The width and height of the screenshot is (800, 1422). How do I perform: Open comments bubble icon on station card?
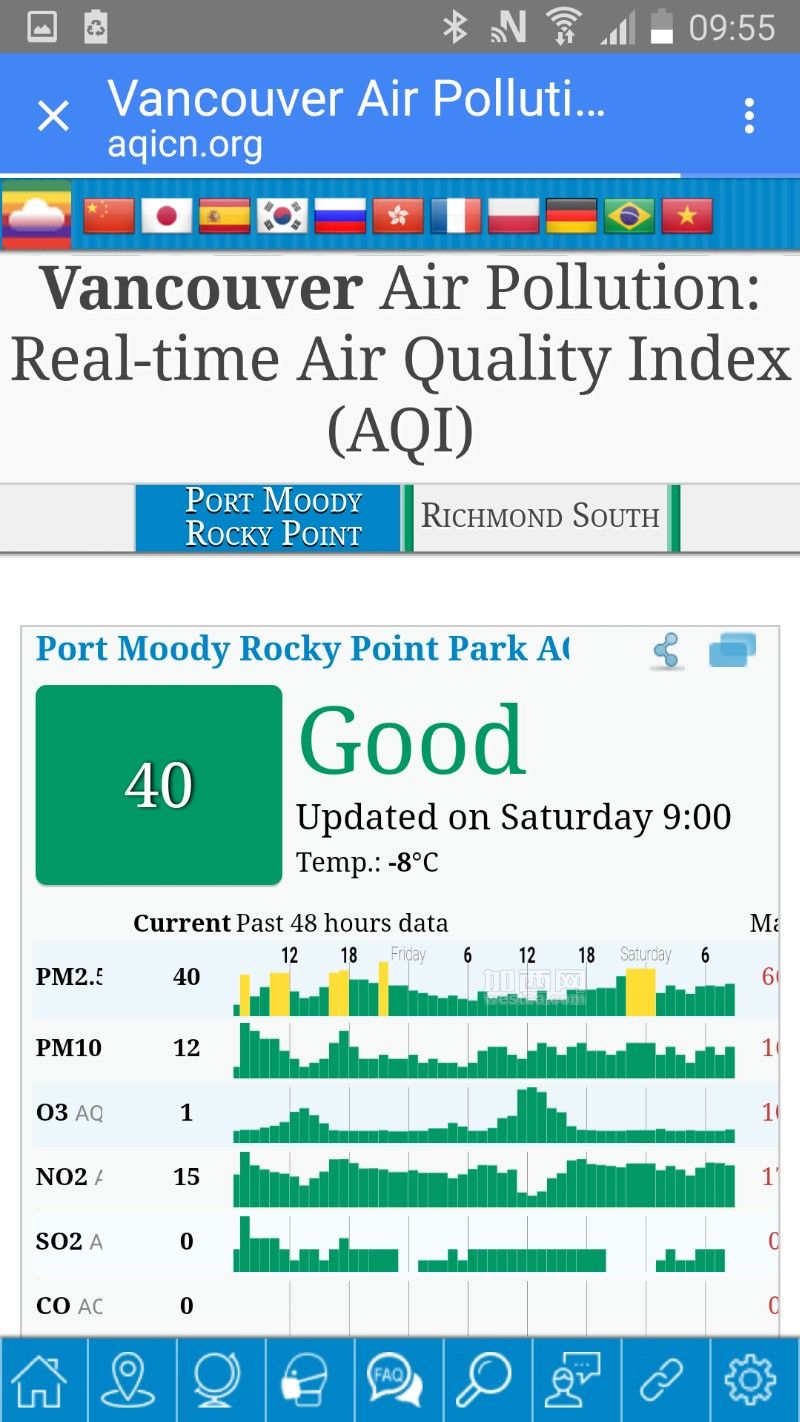click(733, 651)
